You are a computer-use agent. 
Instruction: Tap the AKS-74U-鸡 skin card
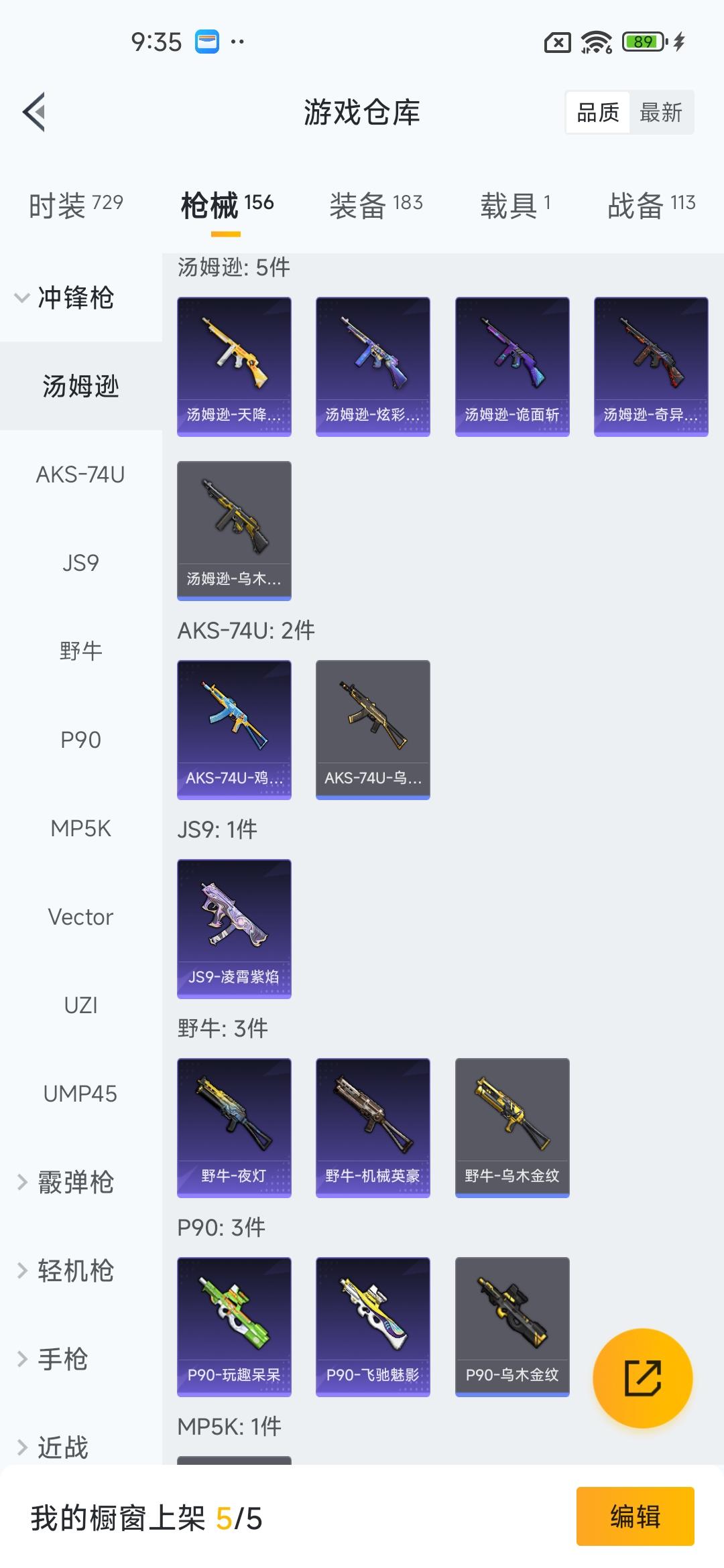tap(234, 730)
